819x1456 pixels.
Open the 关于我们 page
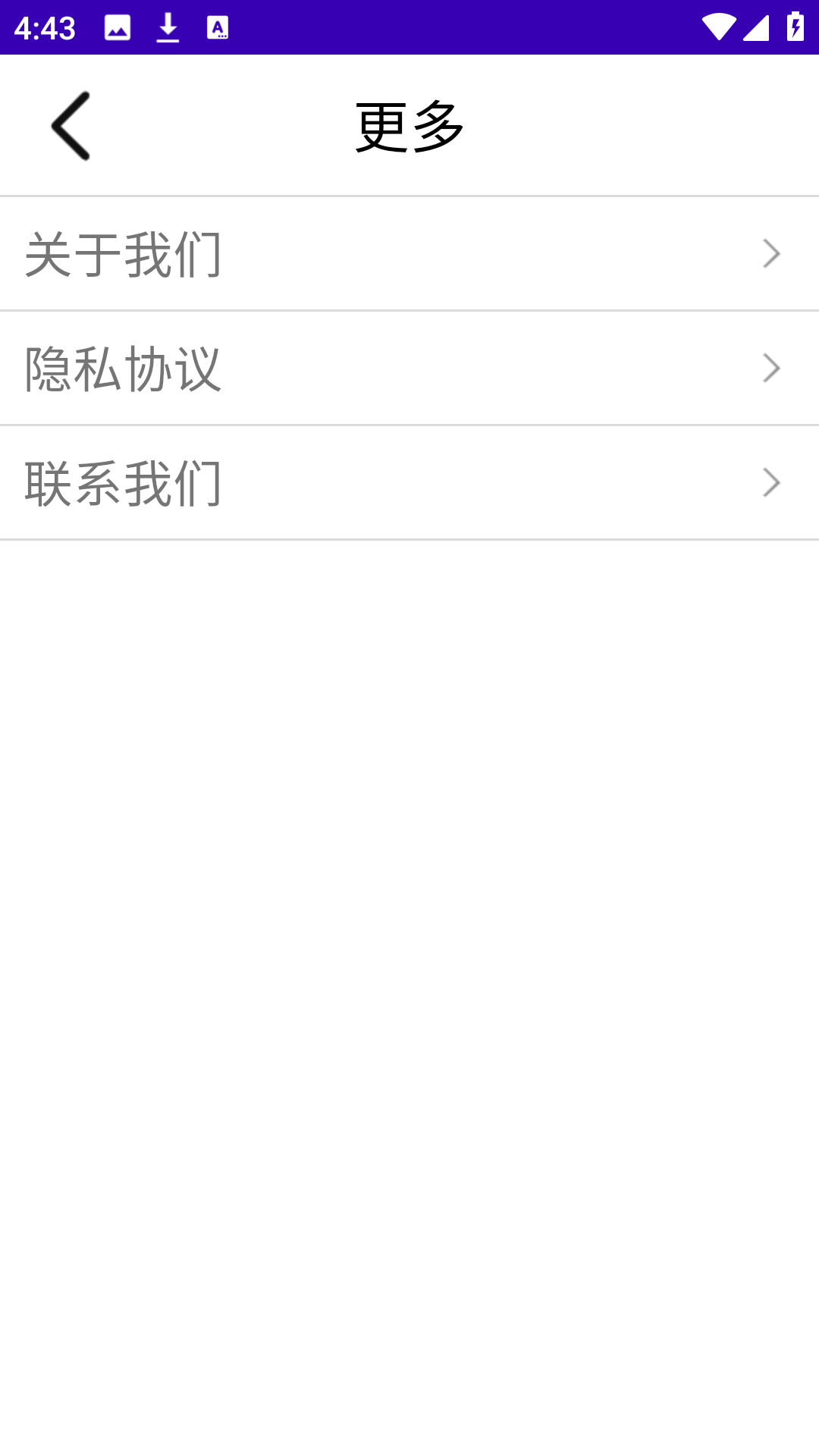point(409,253)
